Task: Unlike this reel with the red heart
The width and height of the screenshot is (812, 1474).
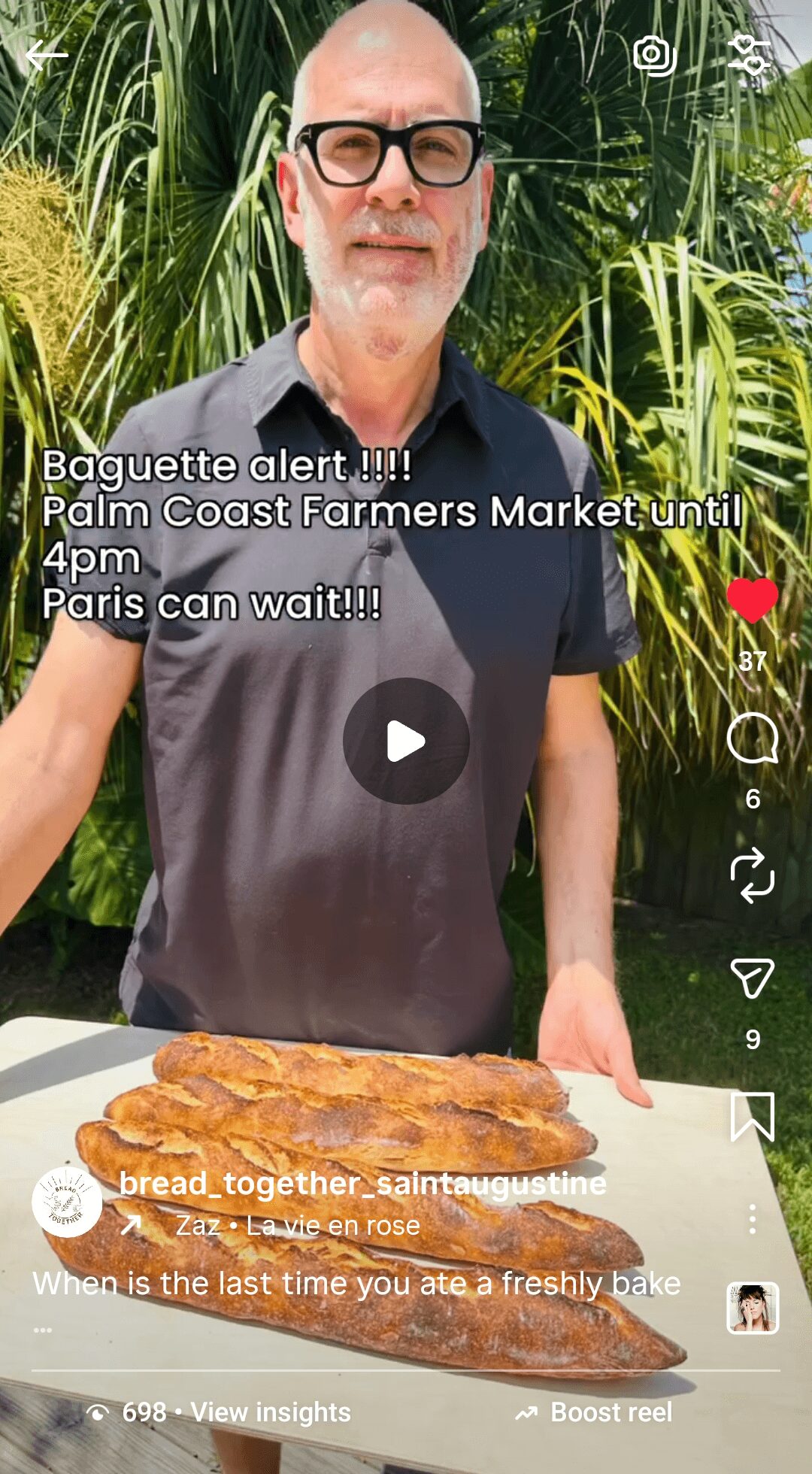Action: (752, 601)
